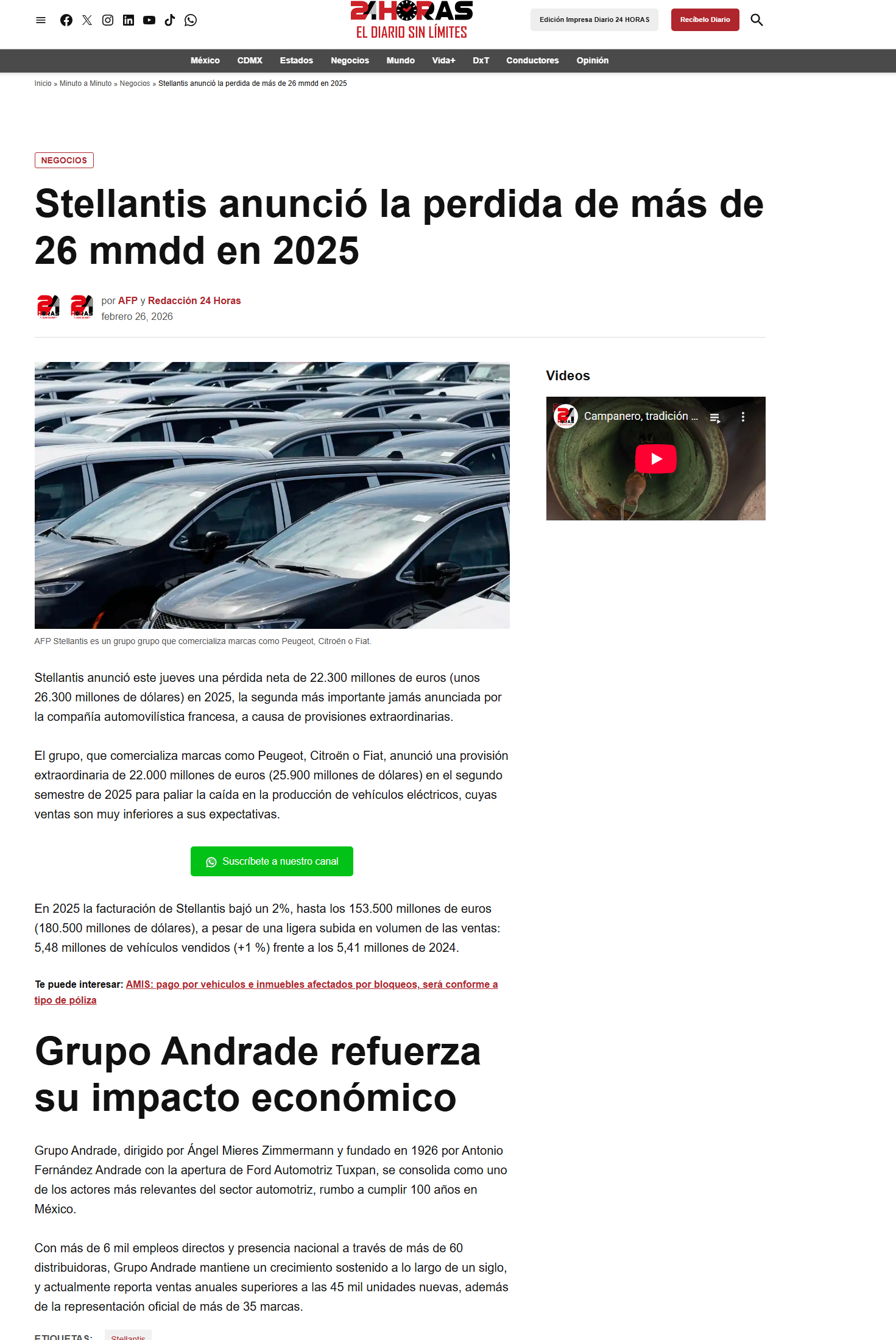896x1340 pixels.
Task: View author Redacción 24 Horas
Action: click(194, 300)
